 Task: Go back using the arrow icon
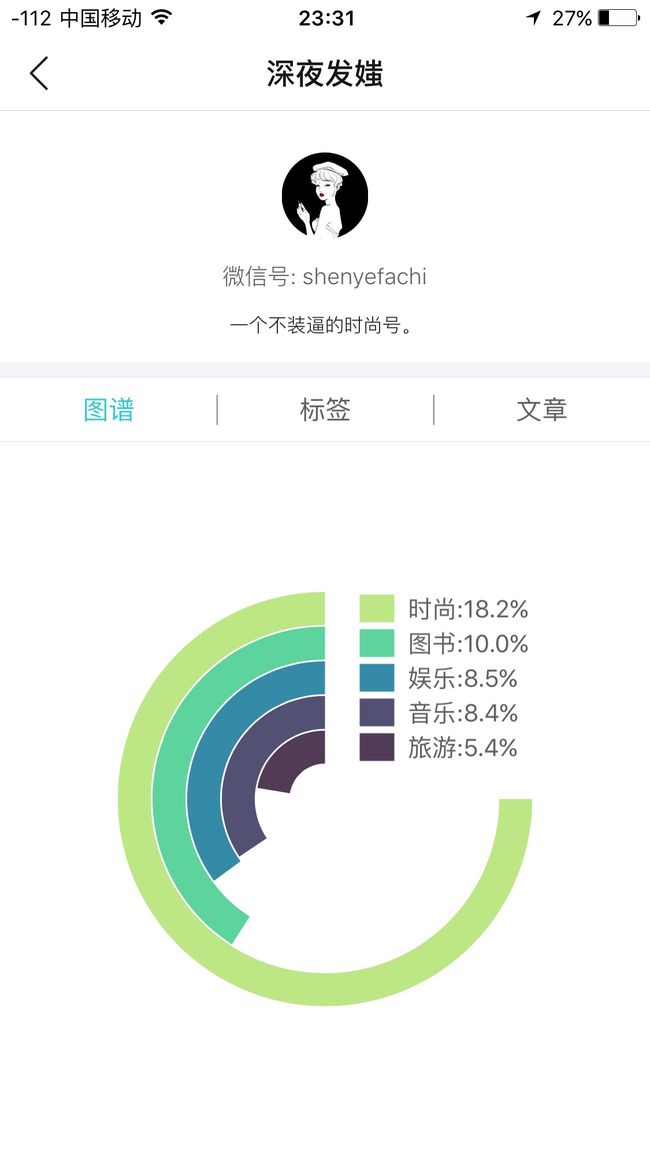point(39,74)
